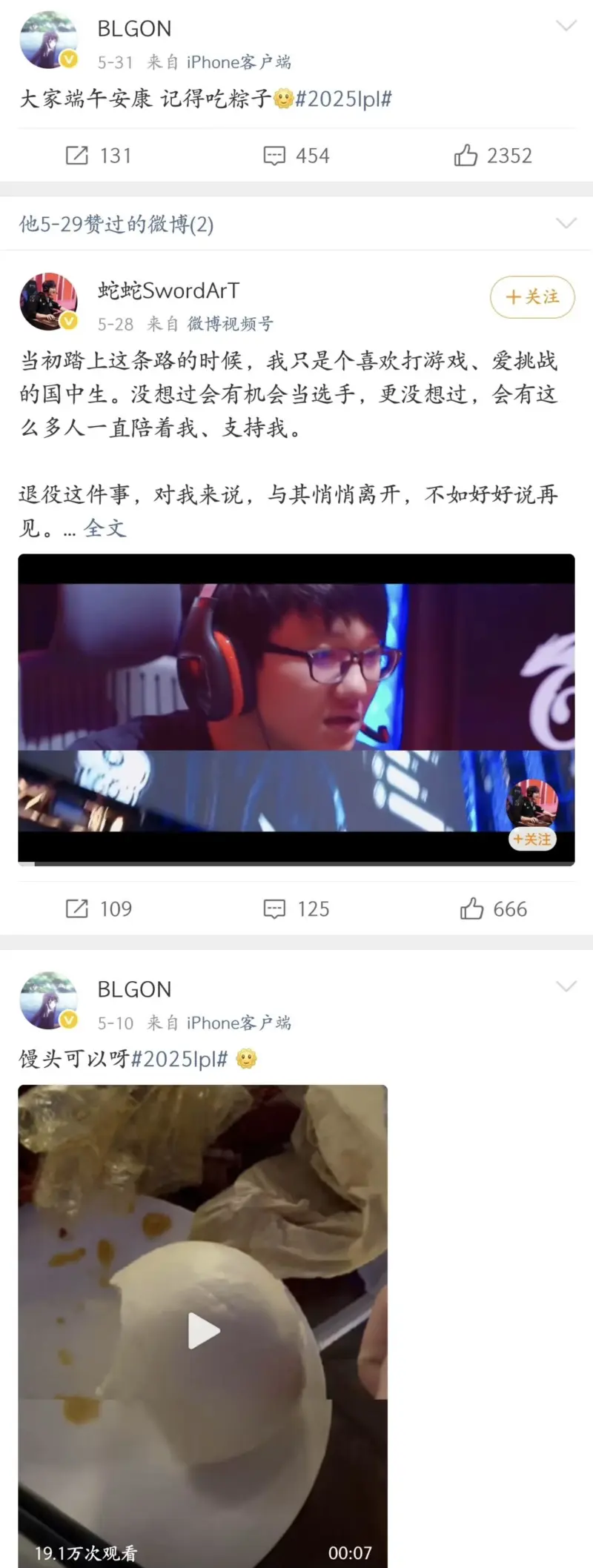Open options chevron on the 5-10 BLGON post
The height and width of the screenshot is (1568, 593).
point(566,987)
